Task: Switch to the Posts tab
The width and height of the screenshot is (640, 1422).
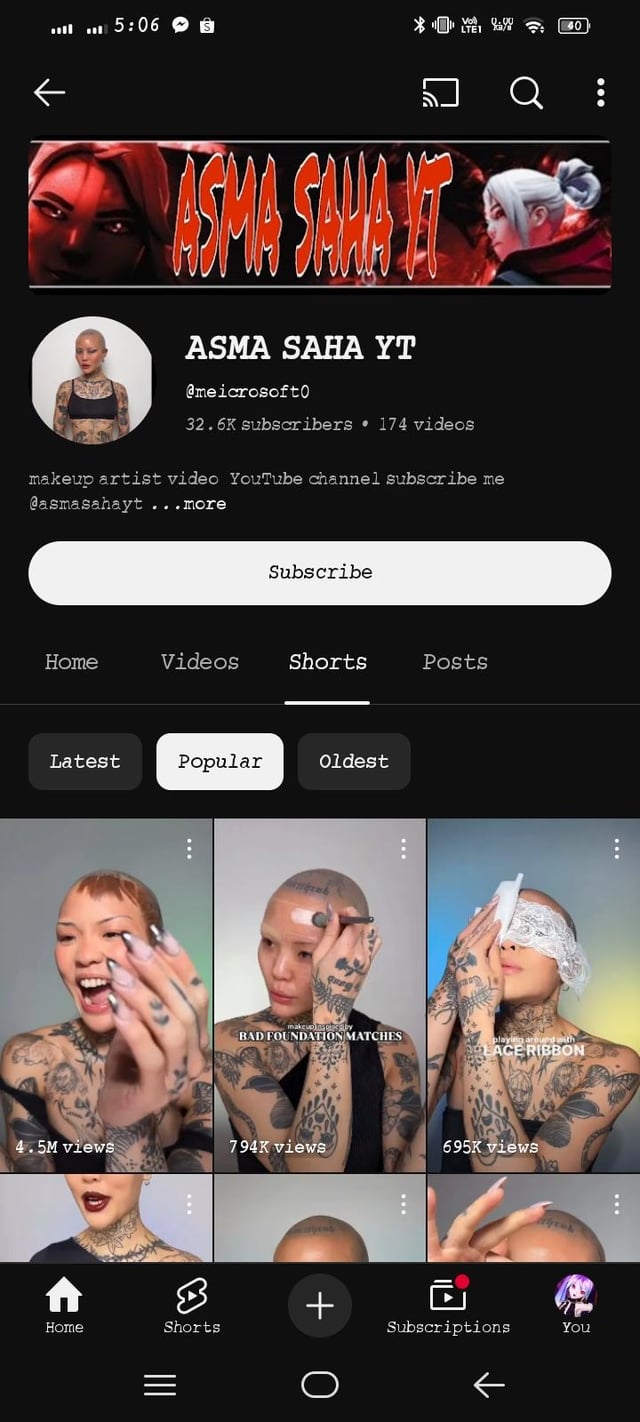Action: (455, 662)
